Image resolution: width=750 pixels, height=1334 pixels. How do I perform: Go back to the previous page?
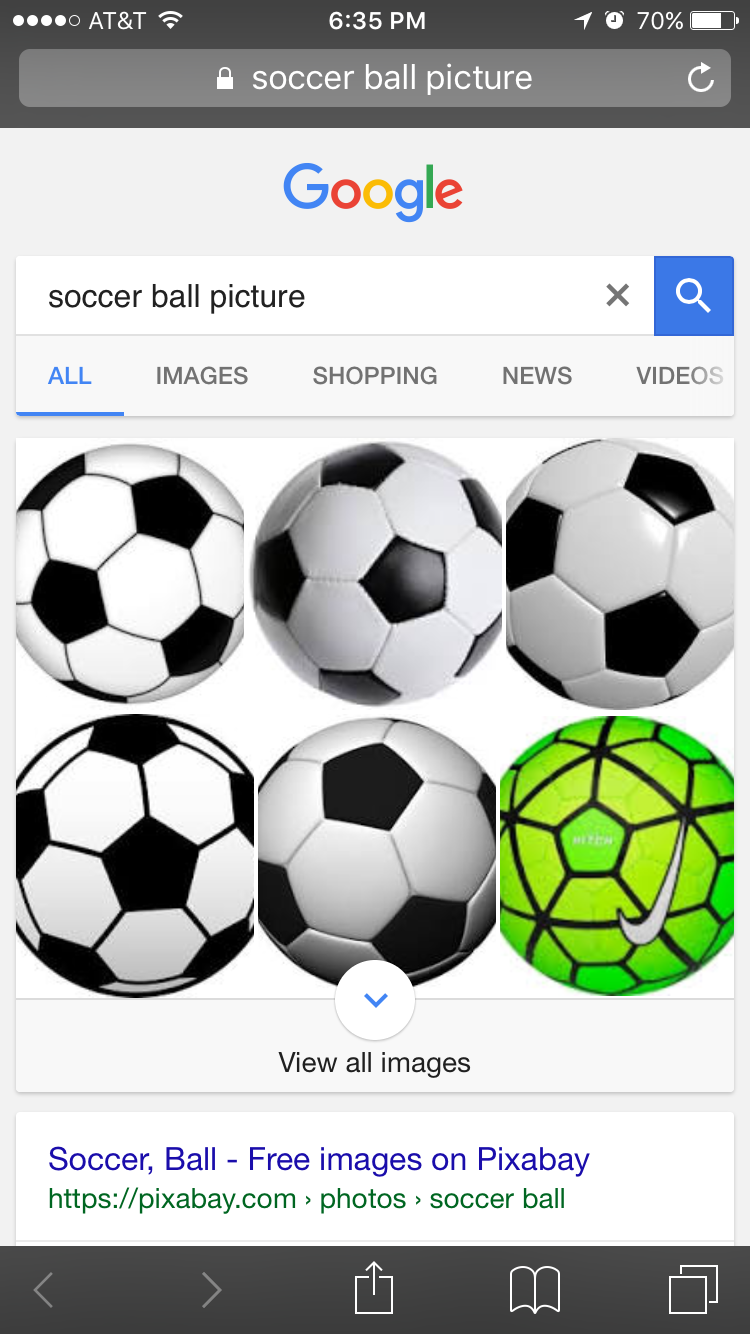[44, 1289]
